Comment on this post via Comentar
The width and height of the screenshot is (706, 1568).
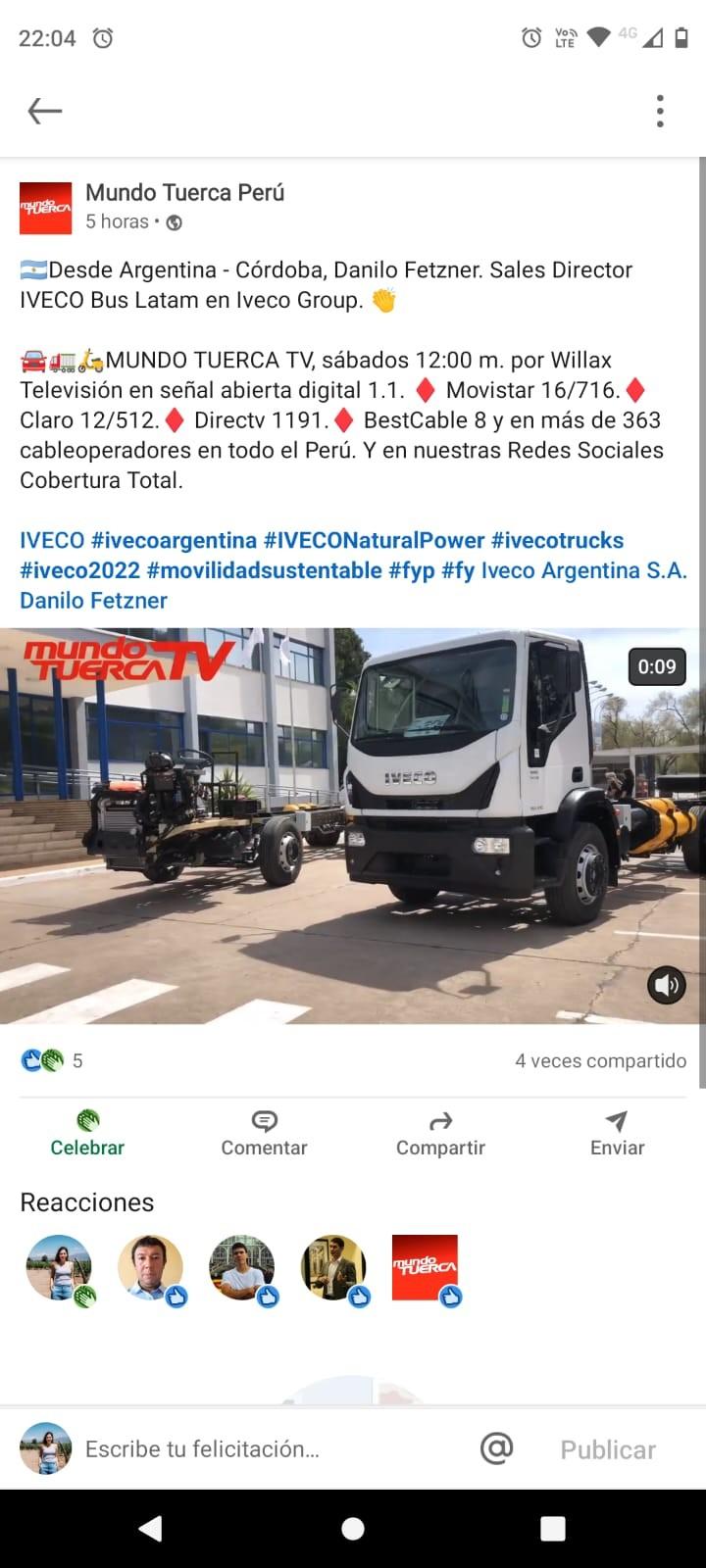(264, 1133)
